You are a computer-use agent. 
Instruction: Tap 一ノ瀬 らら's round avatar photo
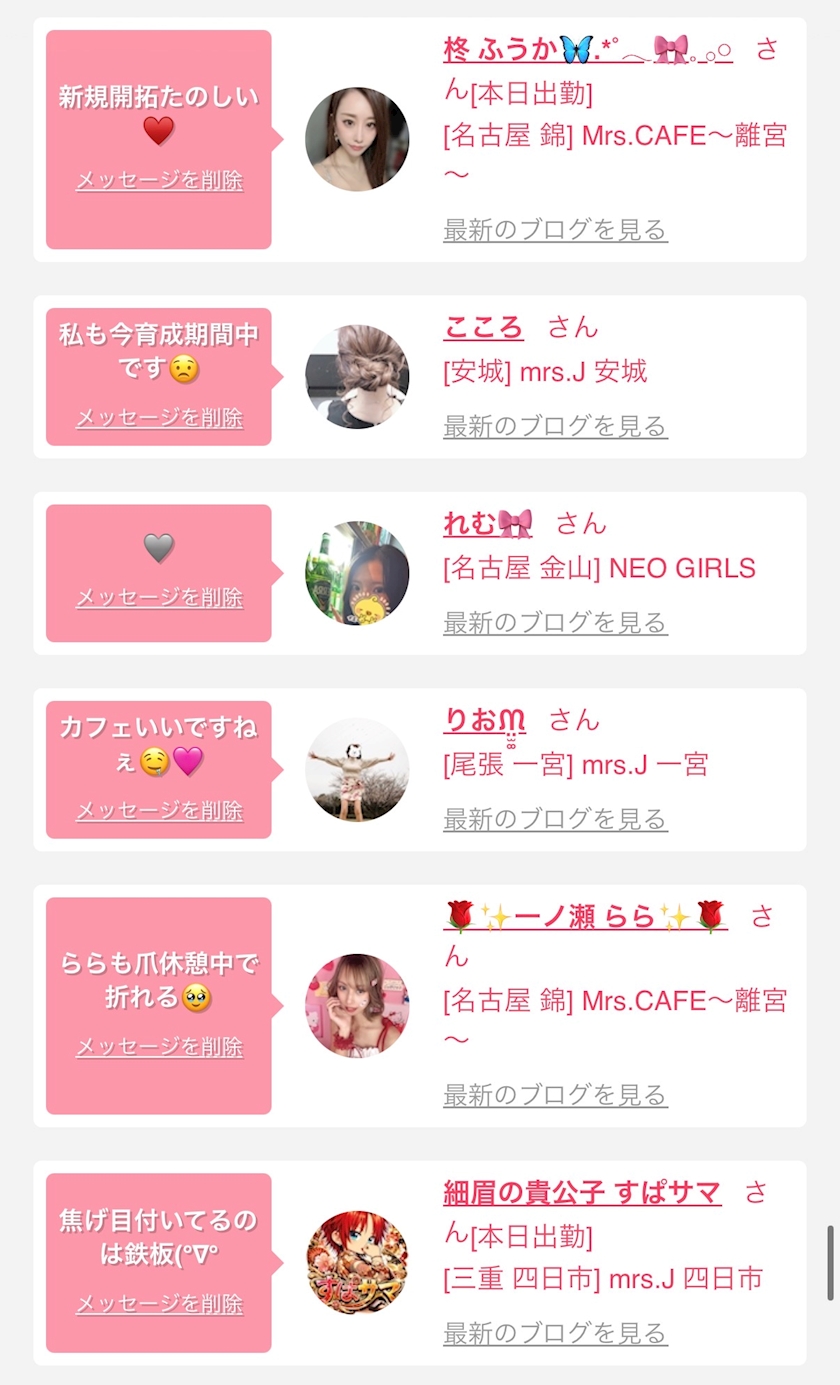[x=357, y=1006]
